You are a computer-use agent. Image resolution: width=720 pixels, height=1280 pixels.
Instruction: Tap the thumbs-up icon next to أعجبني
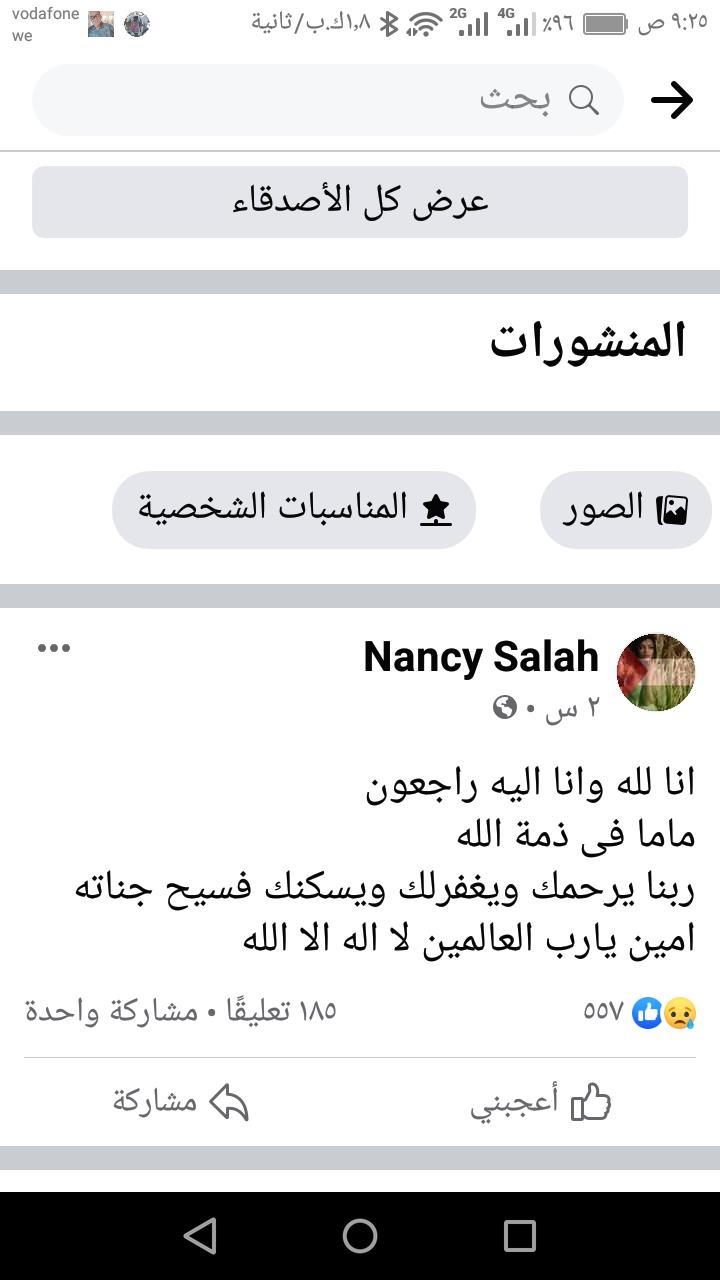pyautogui.click(x=589, y=1101)
